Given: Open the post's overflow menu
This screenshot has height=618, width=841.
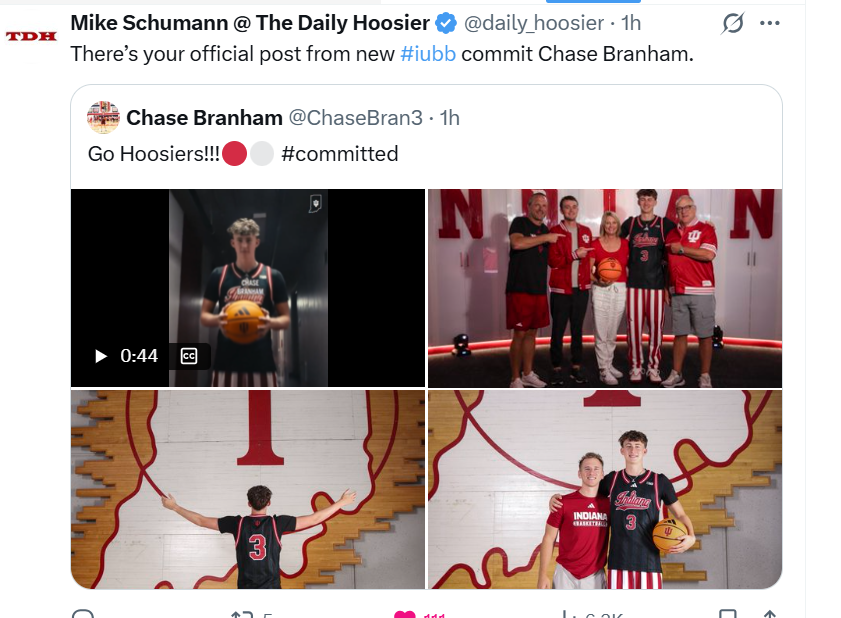Looking at the screenshot, I should pos(769,23).
